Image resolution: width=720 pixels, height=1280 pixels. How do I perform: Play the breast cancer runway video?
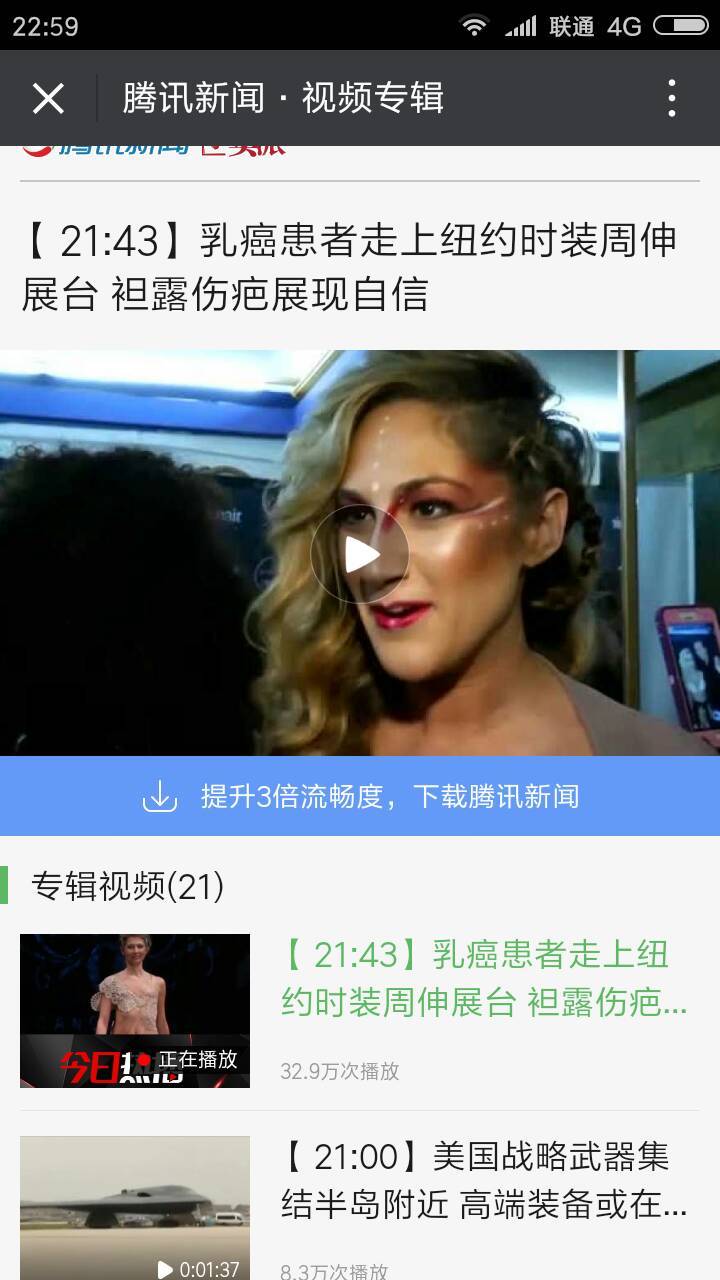tap(360, 554)
